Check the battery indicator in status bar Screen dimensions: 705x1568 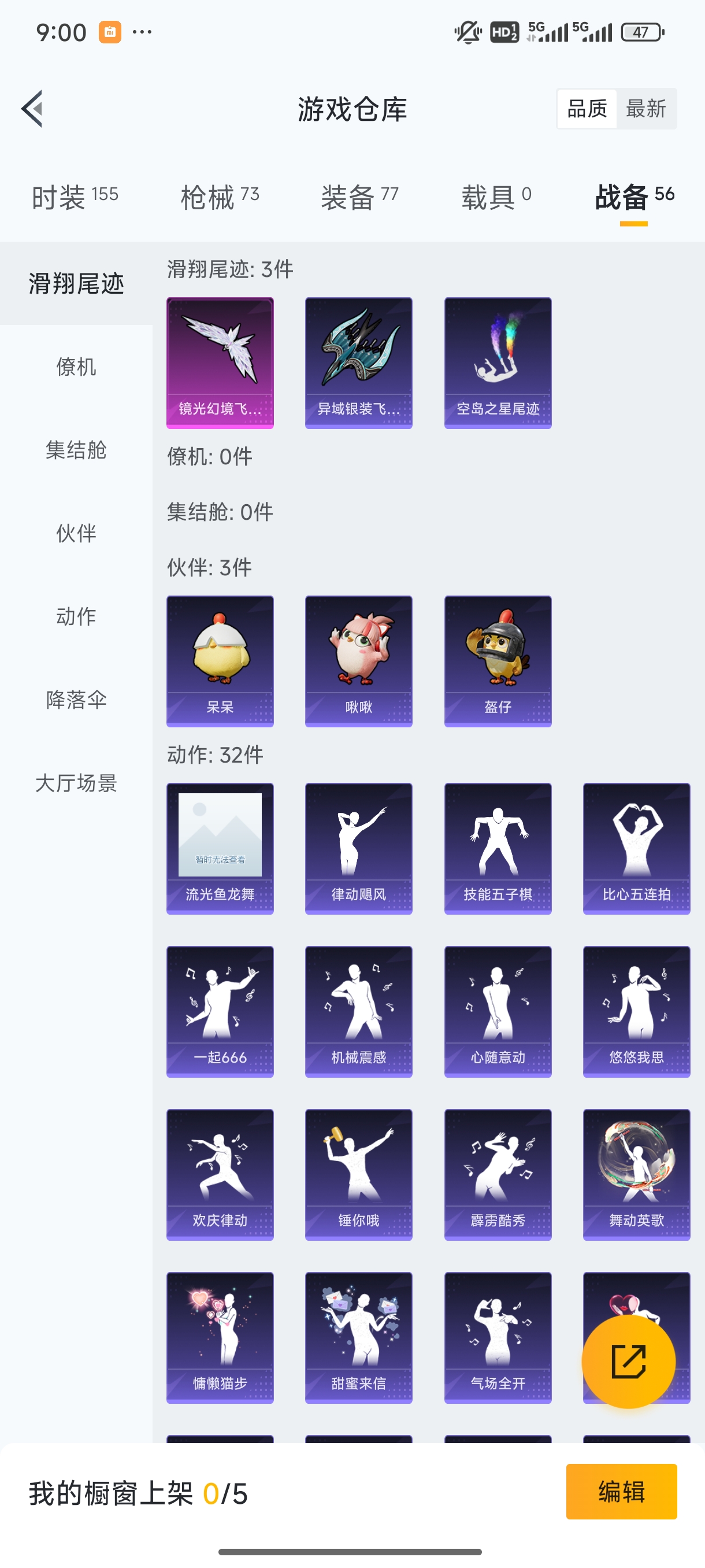tap(640, 32)
